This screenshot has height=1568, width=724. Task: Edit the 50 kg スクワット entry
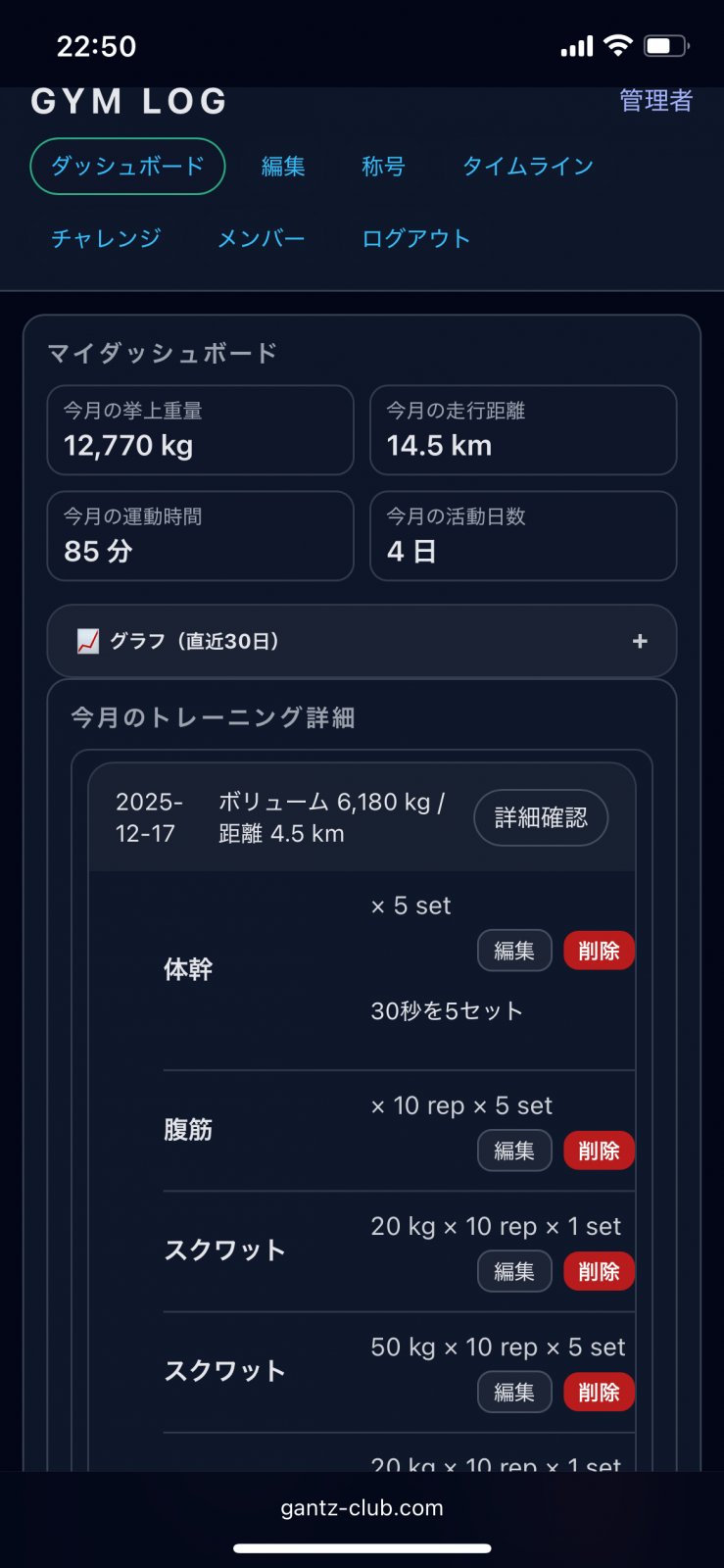514,1392
